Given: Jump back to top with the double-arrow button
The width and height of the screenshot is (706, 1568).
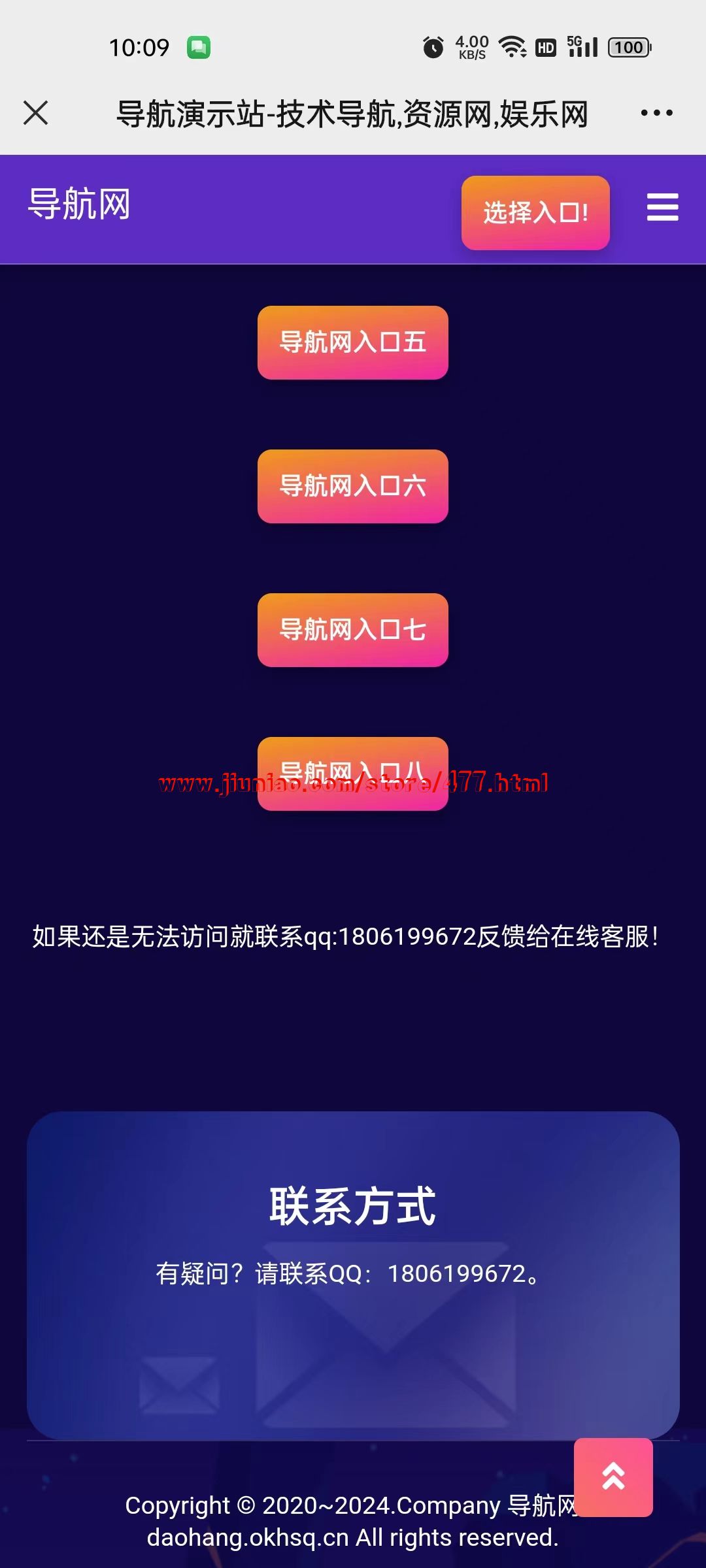Looking at the screenshot, I should tap(613, 1477).
